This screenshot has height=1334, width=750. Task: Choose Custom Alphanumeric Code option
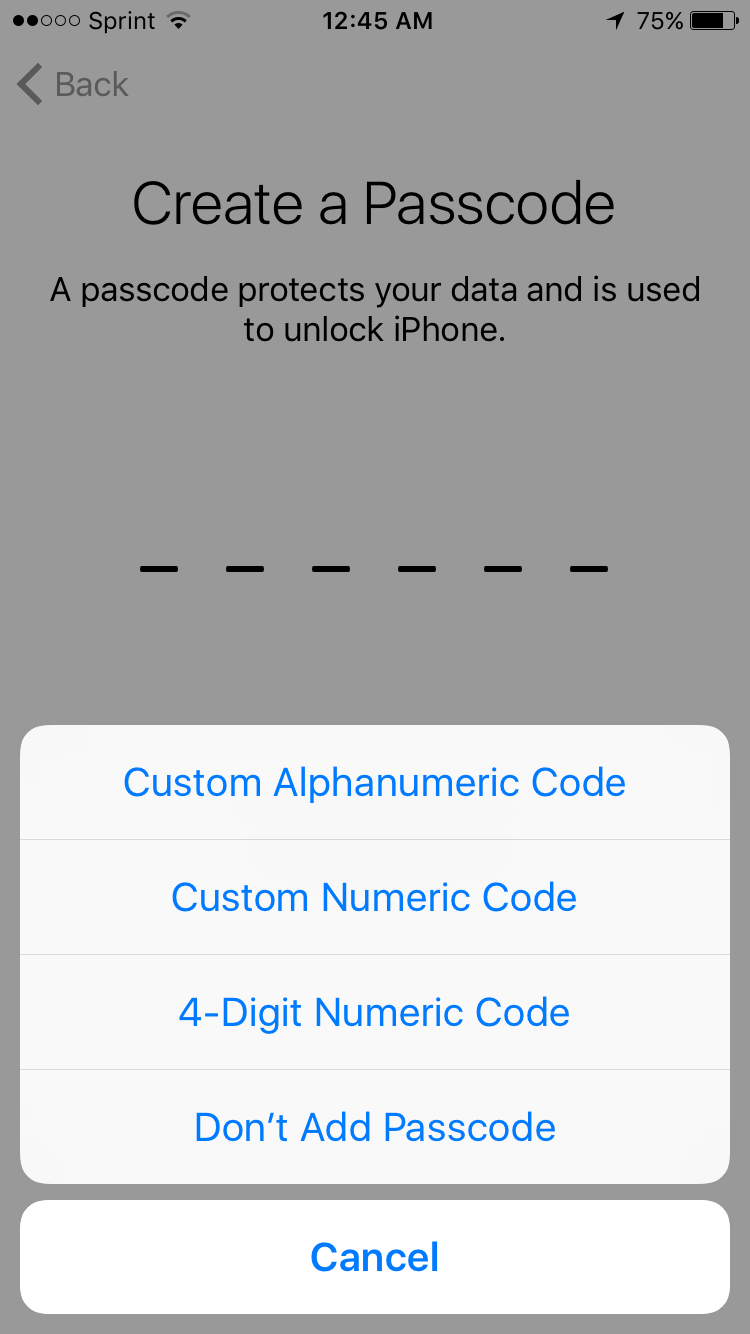click(x=375, y=782)
